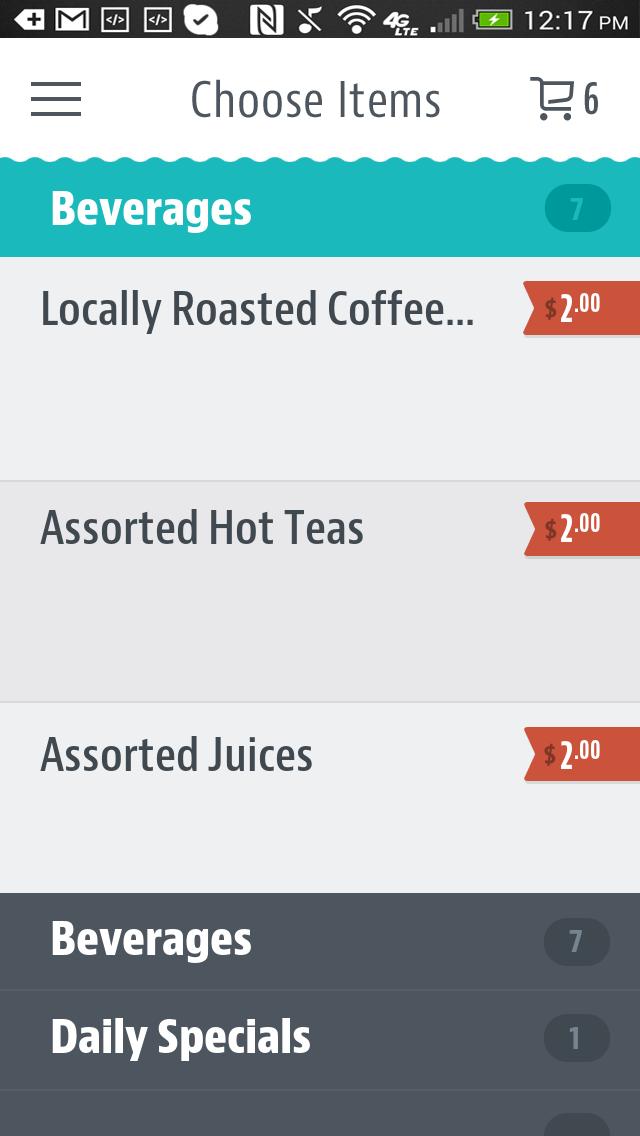This screenshot has height=1136, width=640.
Task: Open the hamburger menu
Action: 56,99
